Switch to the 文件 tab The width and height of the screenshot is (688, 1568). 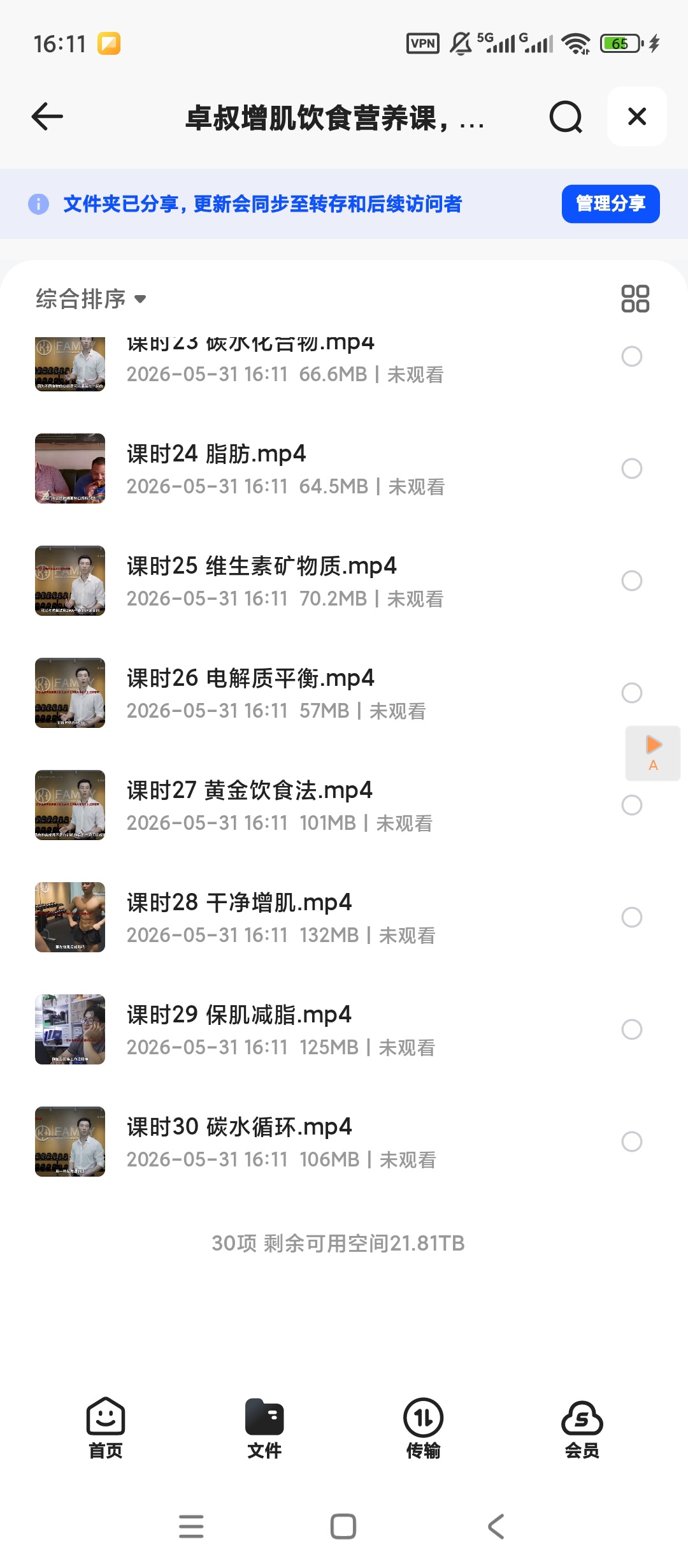(264, 1428)
